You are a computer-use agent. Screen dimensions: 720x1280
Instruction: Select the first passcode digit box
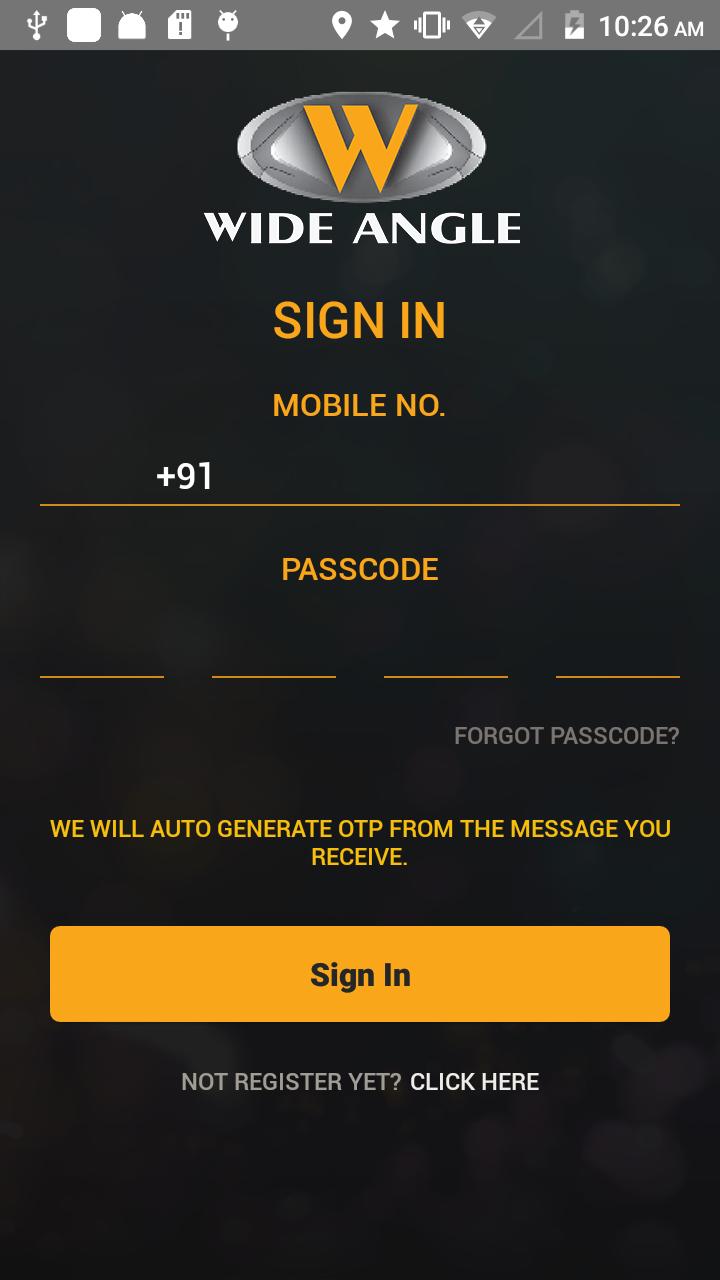click(102, 650)
